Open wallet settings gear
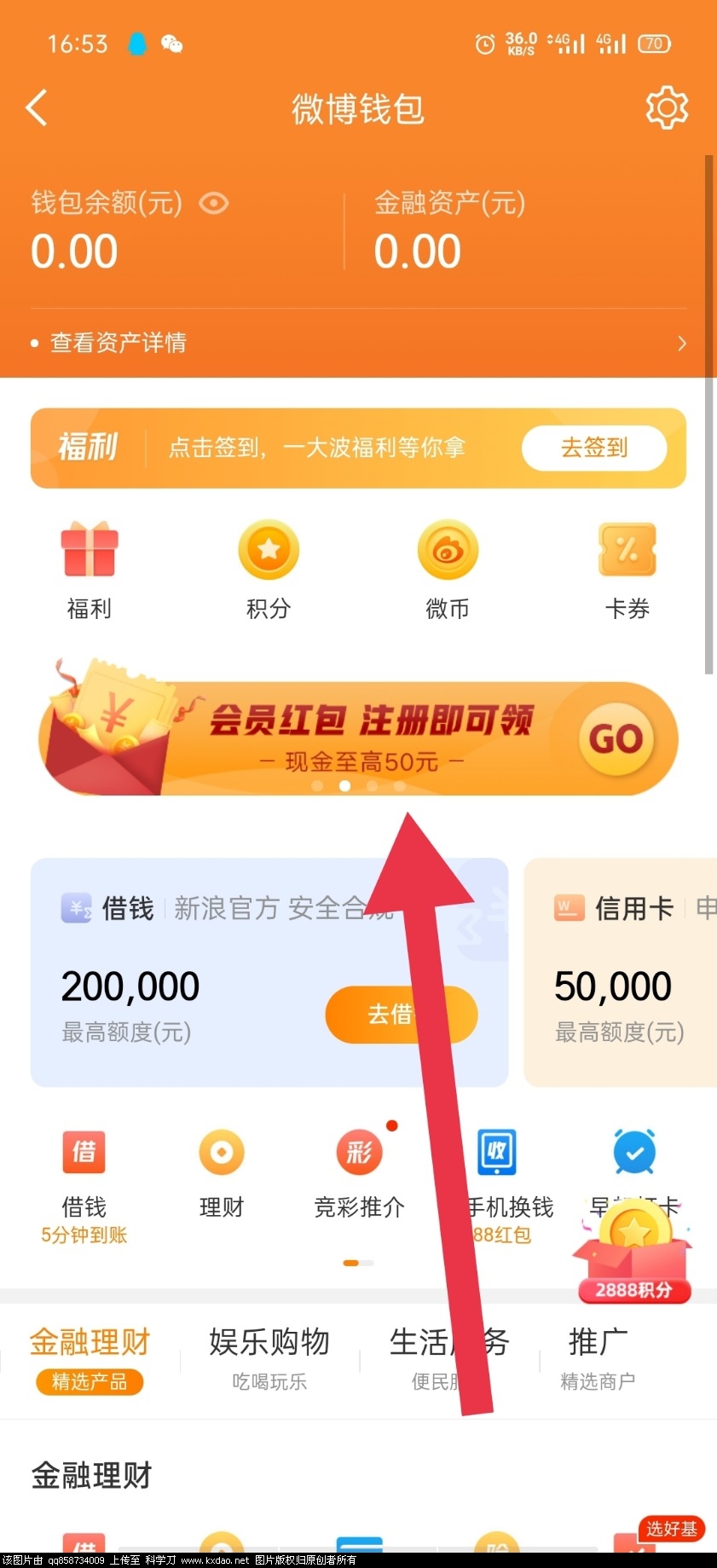Screen dimensions: 717x1568 667,108
